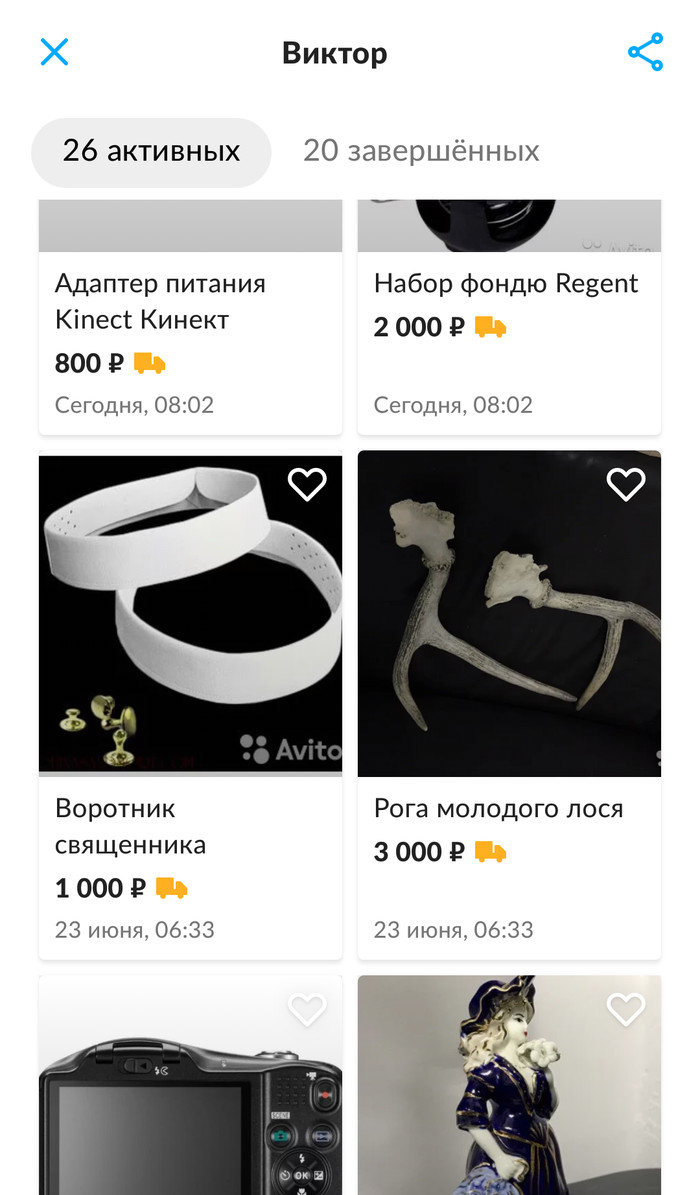Switch to the 20 завершённых tab

421,151
